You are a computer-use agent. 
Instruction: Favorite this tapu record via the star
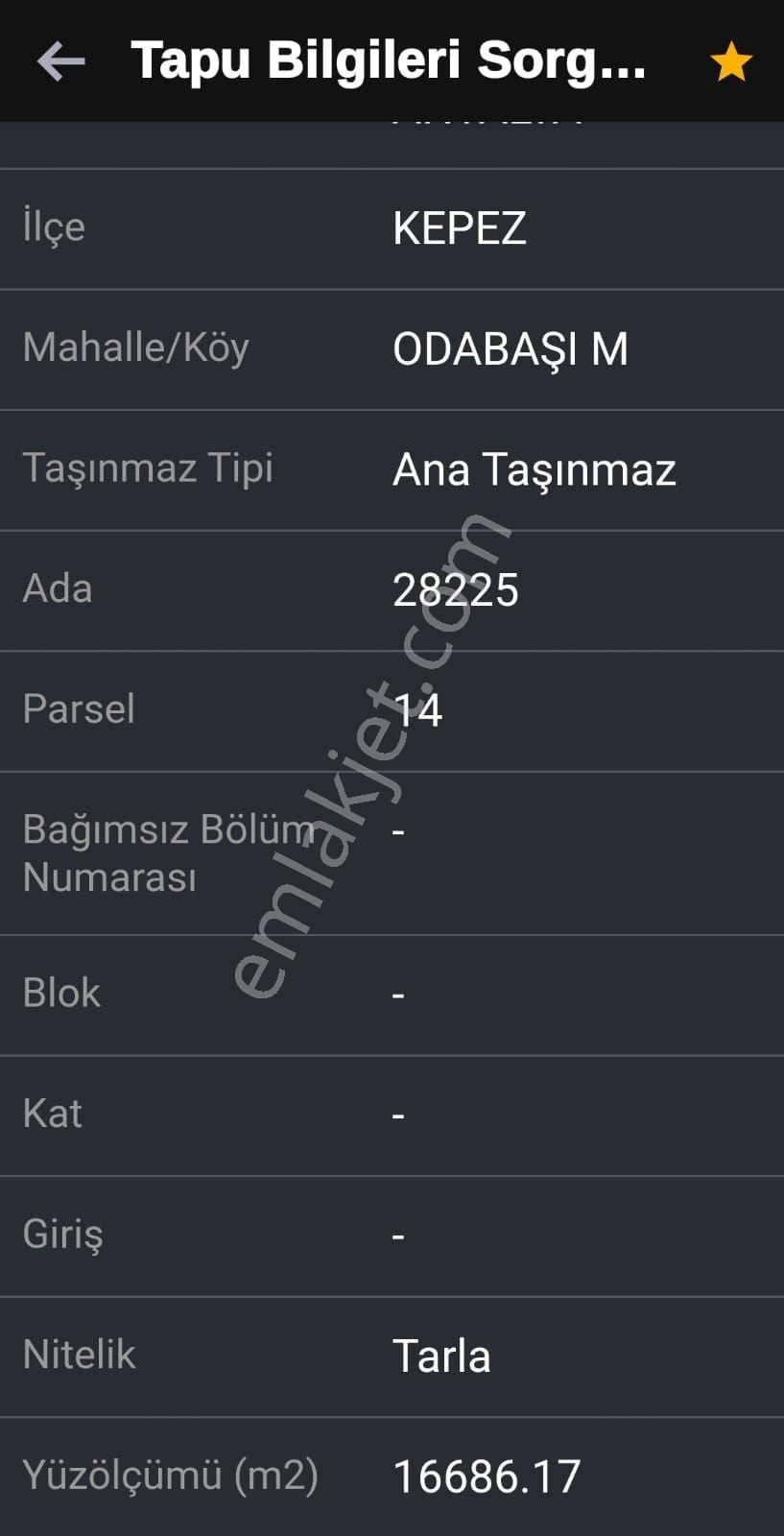pos(730,62)
